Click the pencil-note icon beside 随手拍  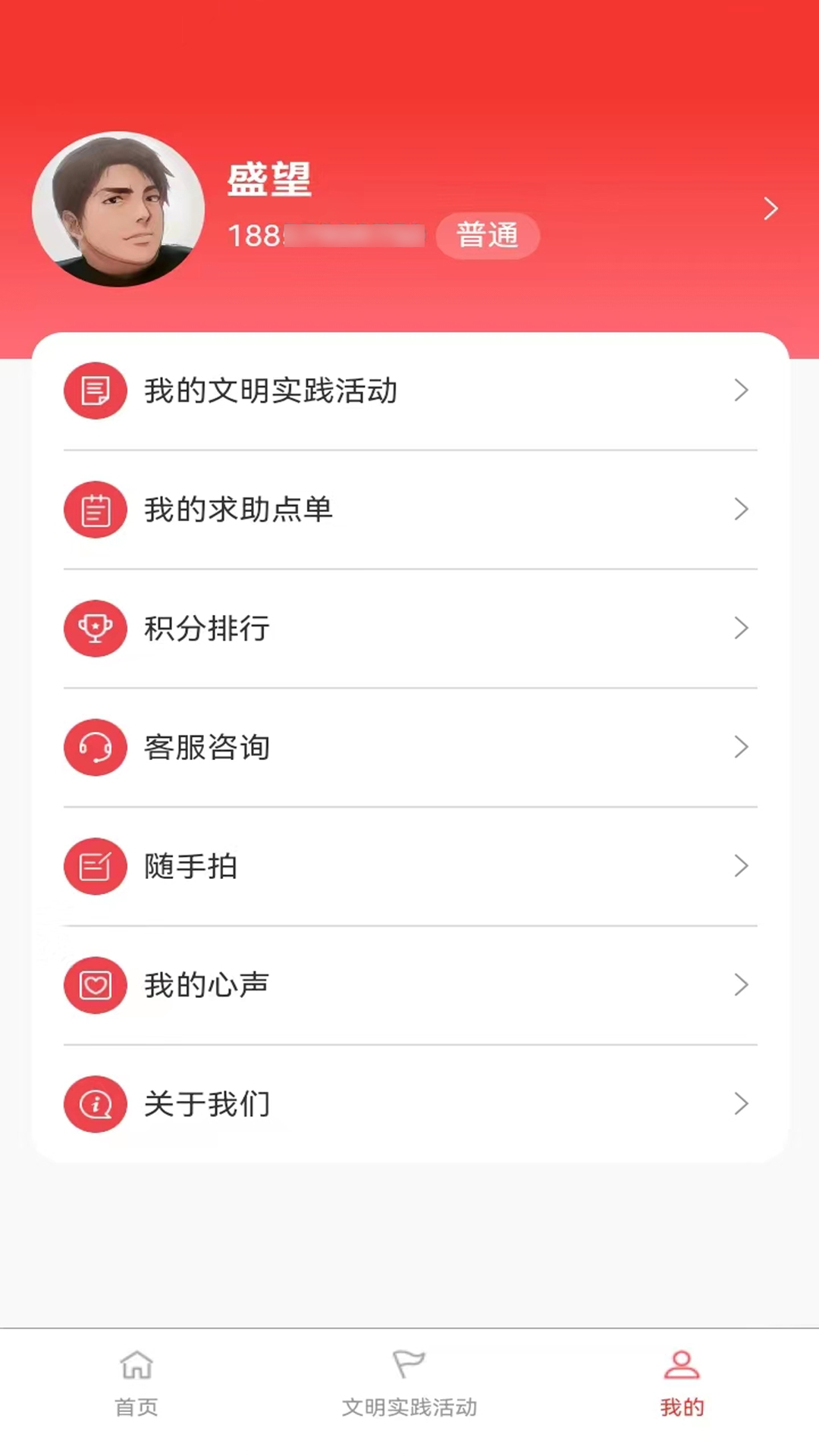click(95, 866)
